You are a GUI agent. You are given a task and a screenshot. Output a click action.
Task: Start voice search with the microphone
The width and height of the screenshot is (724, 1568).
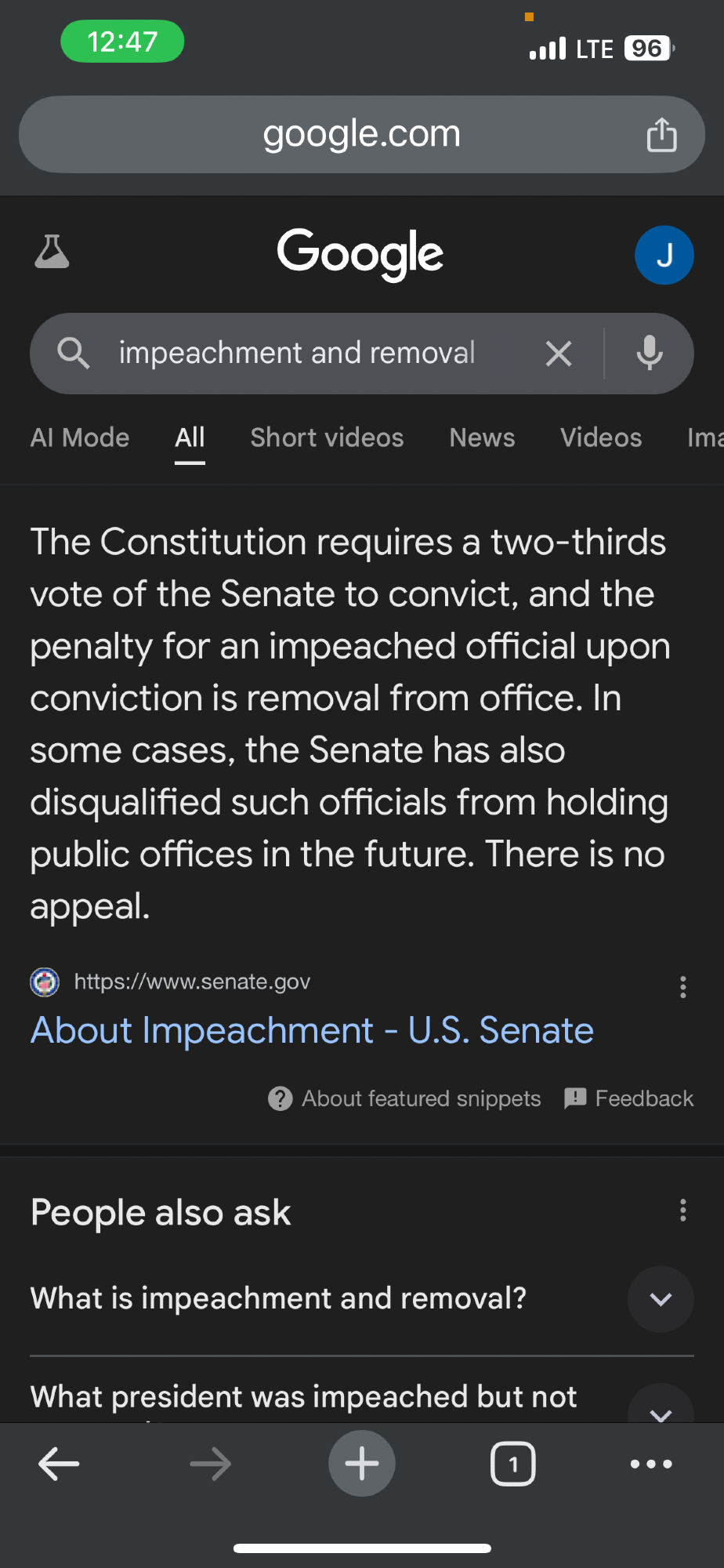click(x=649, y=354)
